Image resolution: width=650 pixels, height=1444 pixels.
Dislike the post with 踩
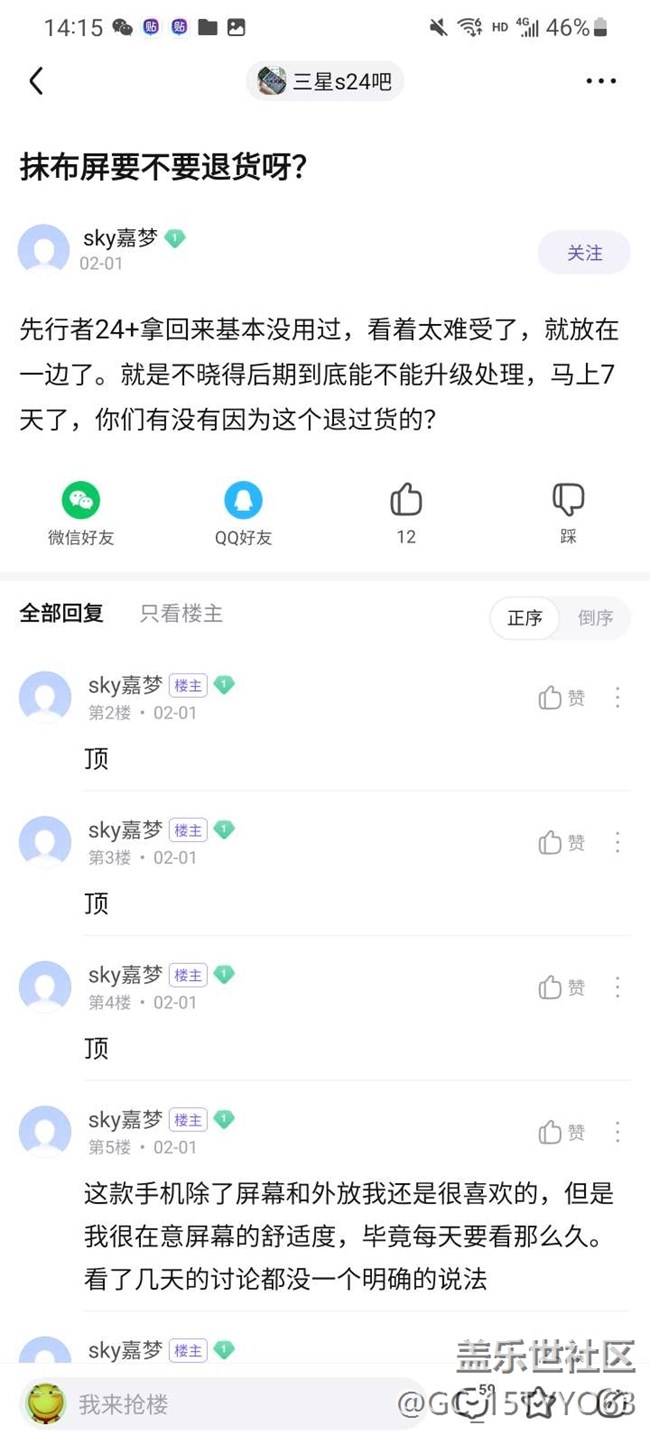pos(568,512)
